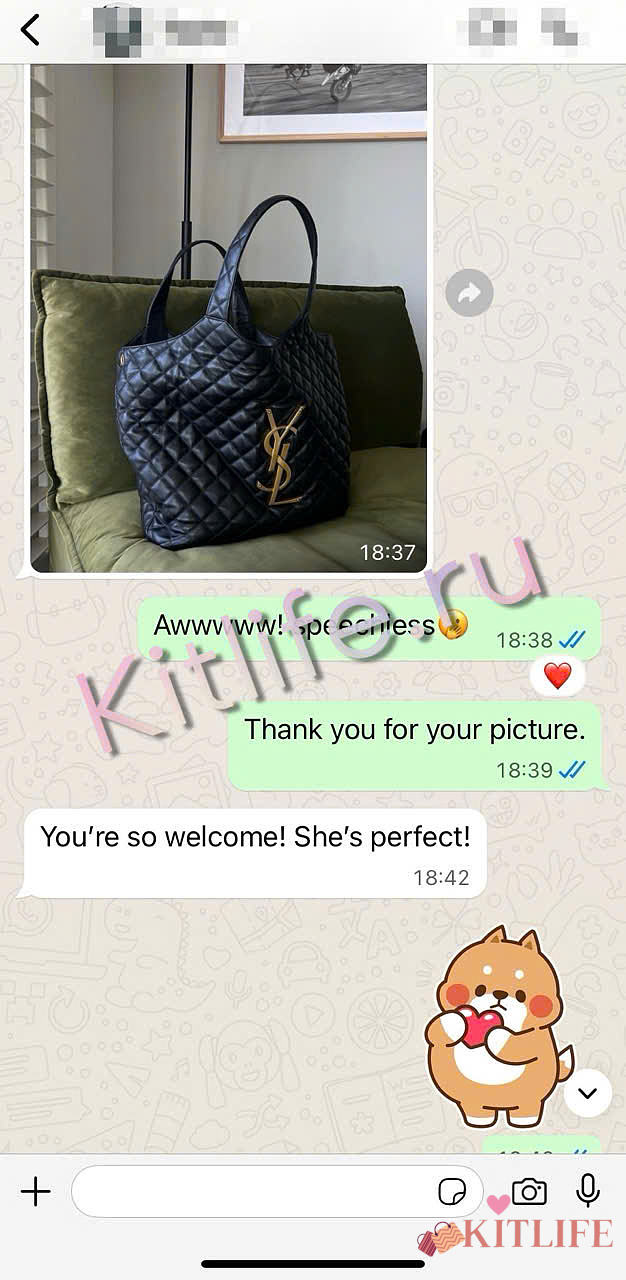Image resolution: width=626 pixels, height=1280 pixels.
Task: Open the camera to take a photo
Action: [x=529, y=1191]
